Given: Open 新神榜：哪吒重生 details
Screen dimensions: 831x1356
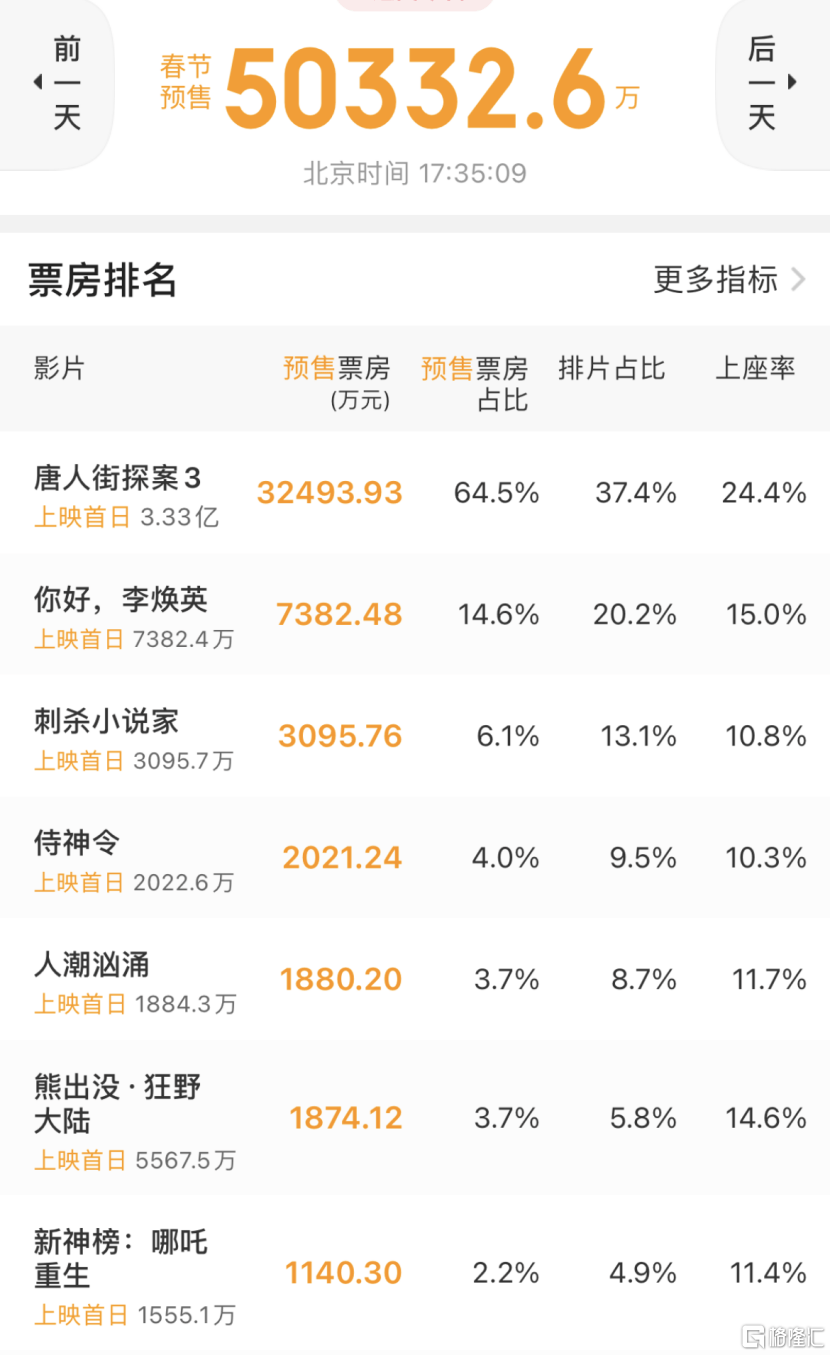Looking at the screenshot, I should (415, 1273).
